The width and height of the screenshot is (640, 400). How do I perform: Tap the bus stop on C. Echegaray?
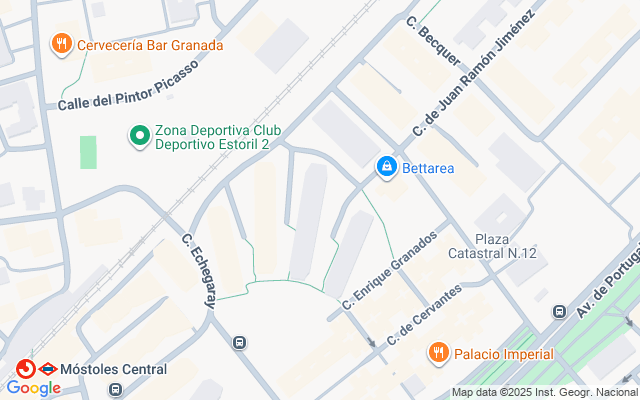point(239,343)
